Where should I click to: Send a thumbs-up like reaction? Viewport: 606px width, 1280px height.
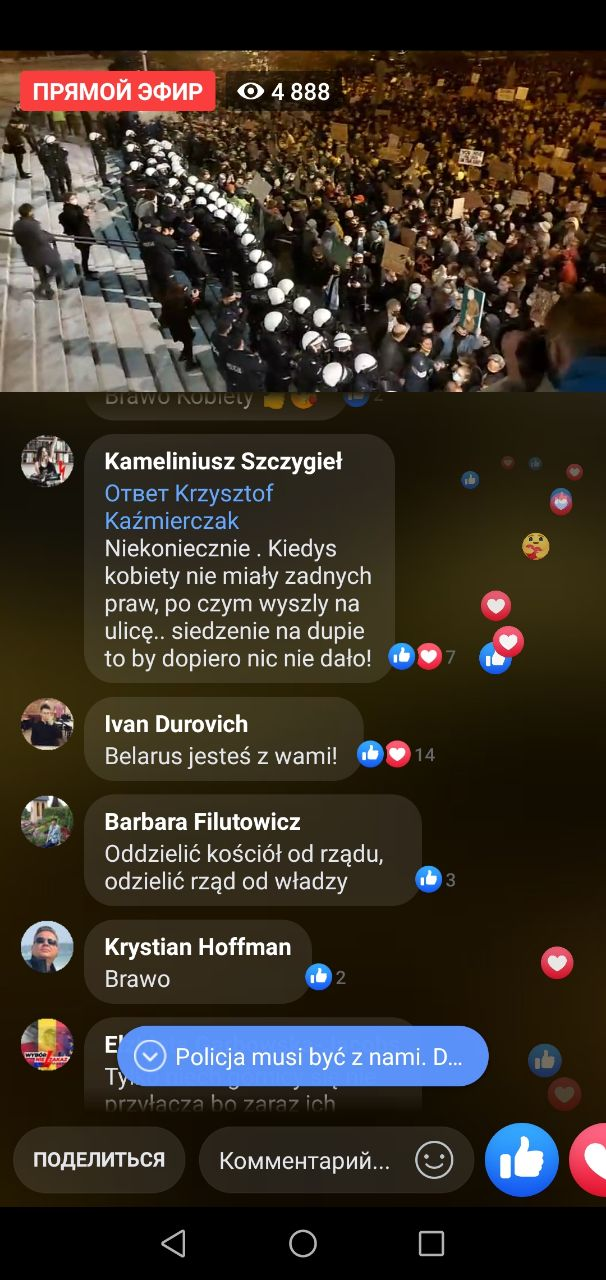pos(521,1160)
